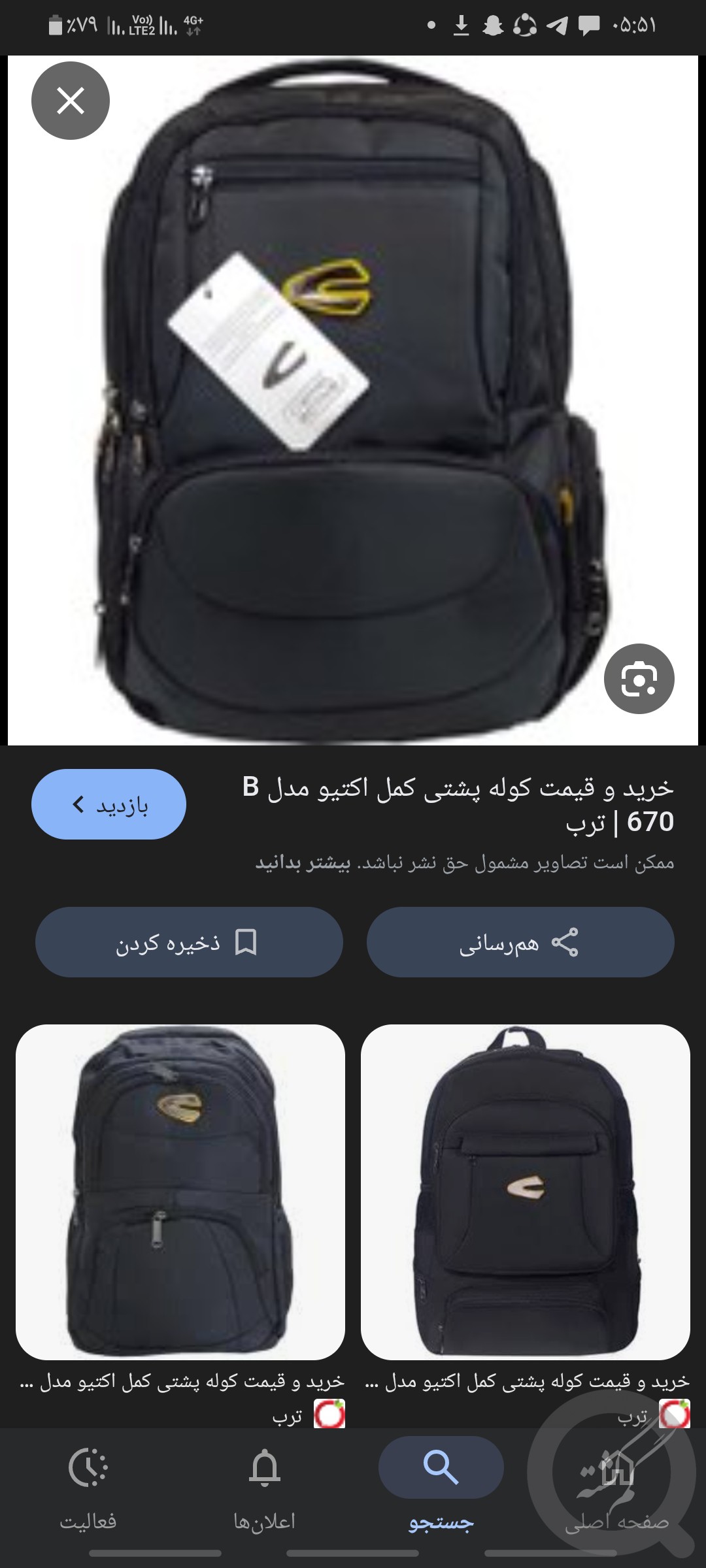
Task: Search this image with Google Lens
Action: (x=639, y=679)
